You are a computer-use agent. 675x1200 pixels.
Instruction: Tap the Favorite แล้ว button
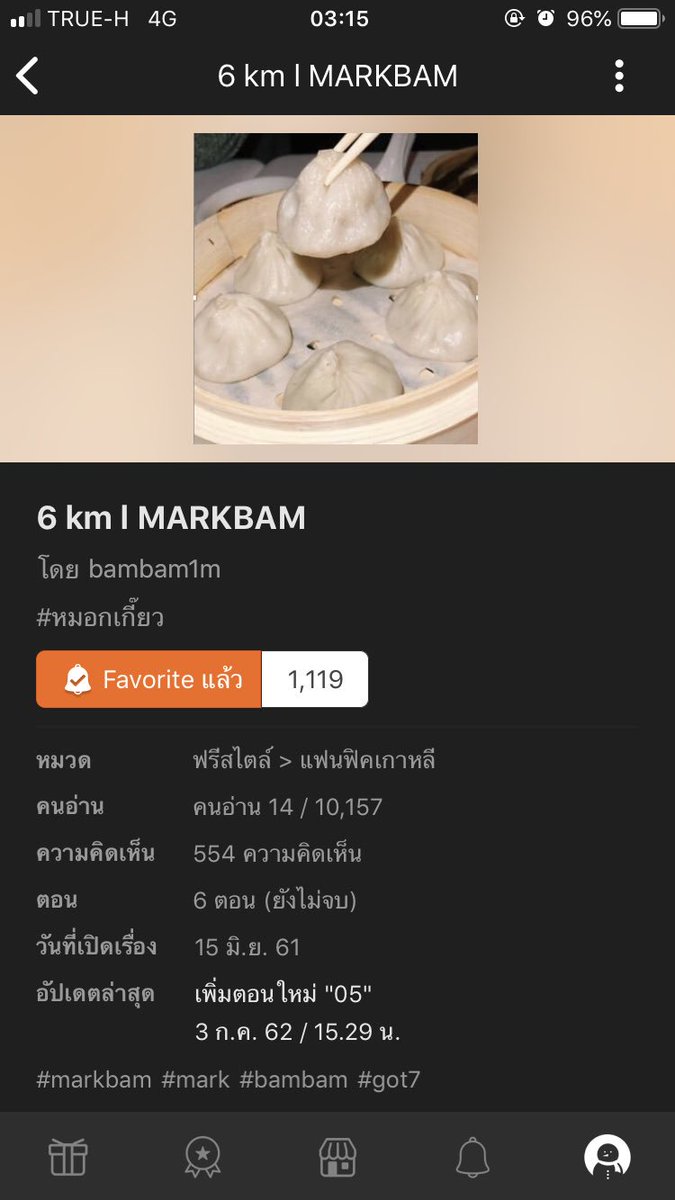click(x=149, y=680)
